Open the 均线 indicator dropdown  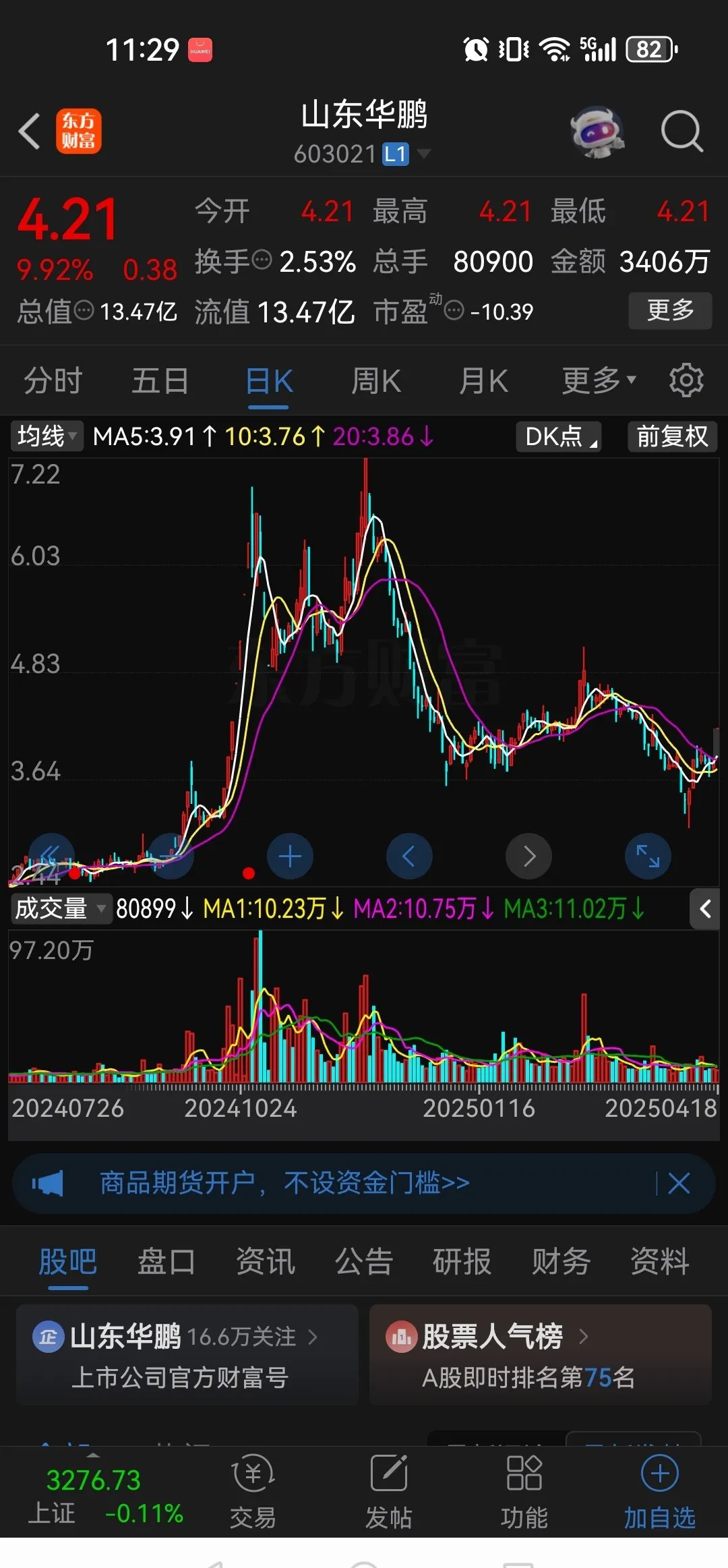pos(46,436)
